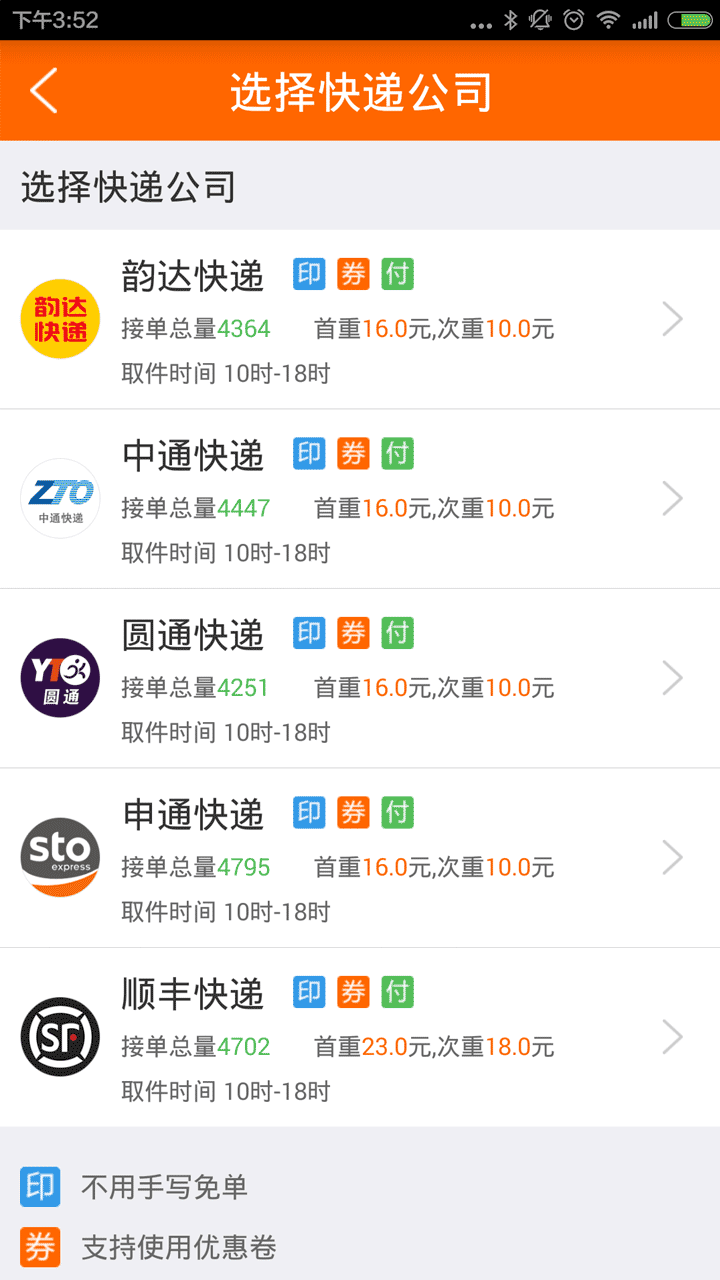This screenshot has height=1280, width=720.
Task: Tap the STO express logo
Action: pos(60,857)
